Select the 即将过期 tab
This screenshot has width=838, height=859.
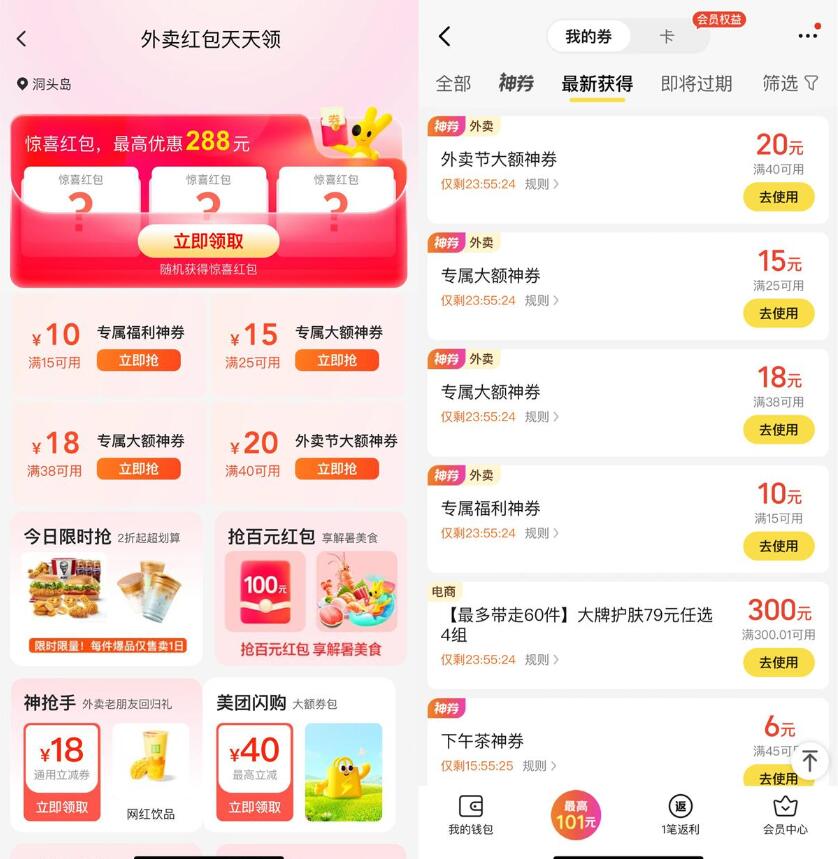click(x=696, y=84)
